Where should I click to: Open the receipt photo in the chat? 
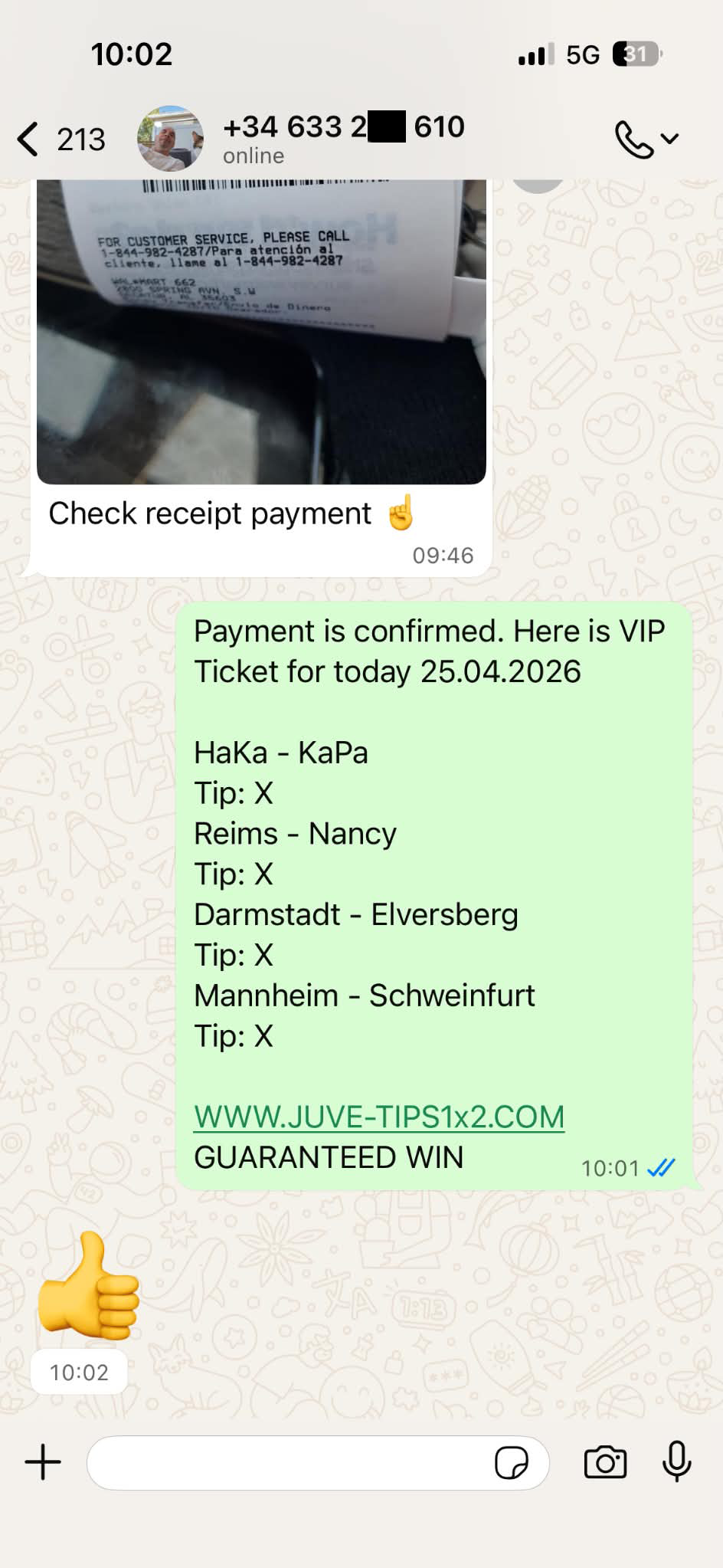point(261,331)
